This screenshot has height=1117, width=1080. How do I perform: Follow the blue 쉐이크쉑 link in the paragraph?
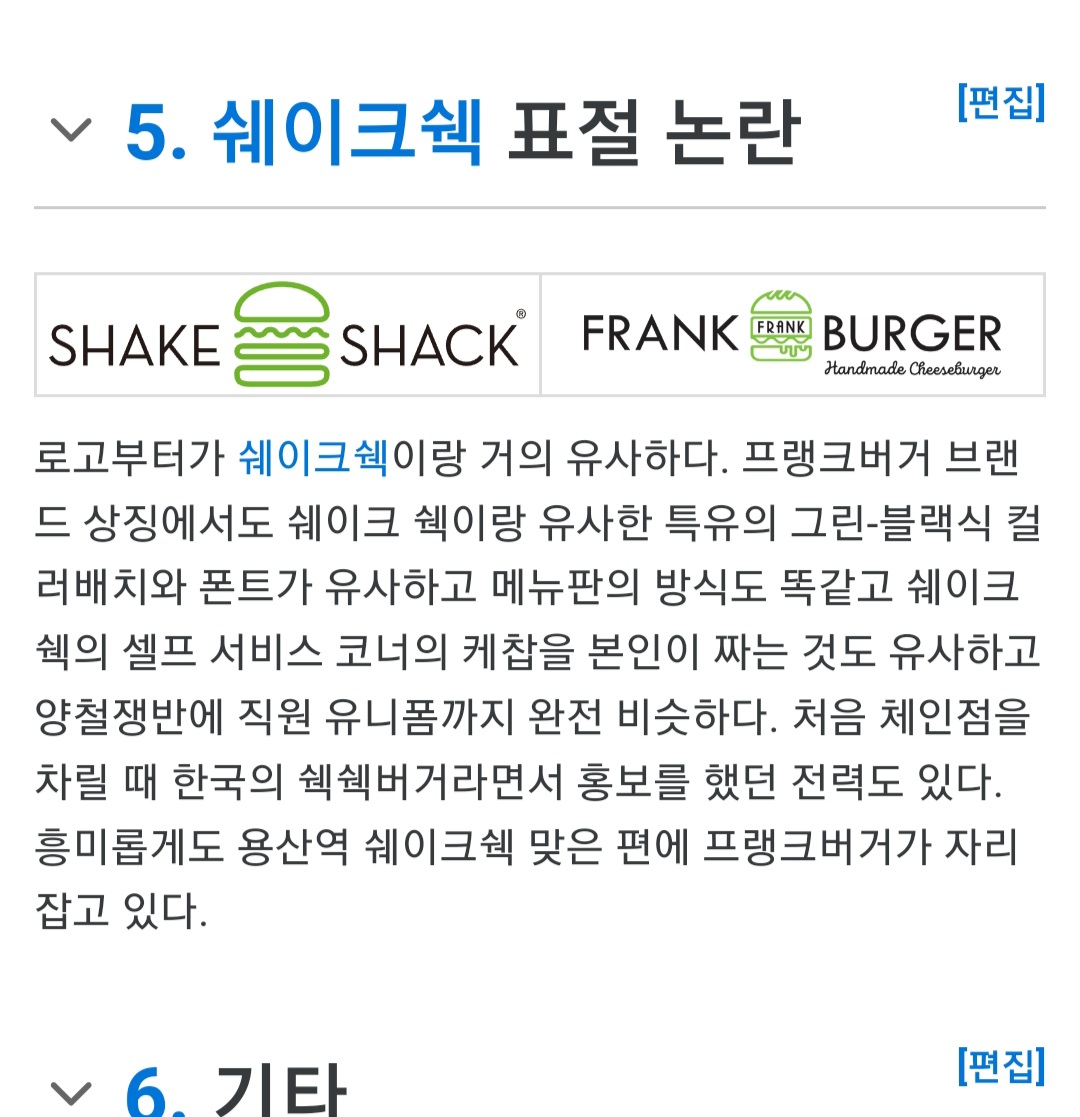pos(313,461)
